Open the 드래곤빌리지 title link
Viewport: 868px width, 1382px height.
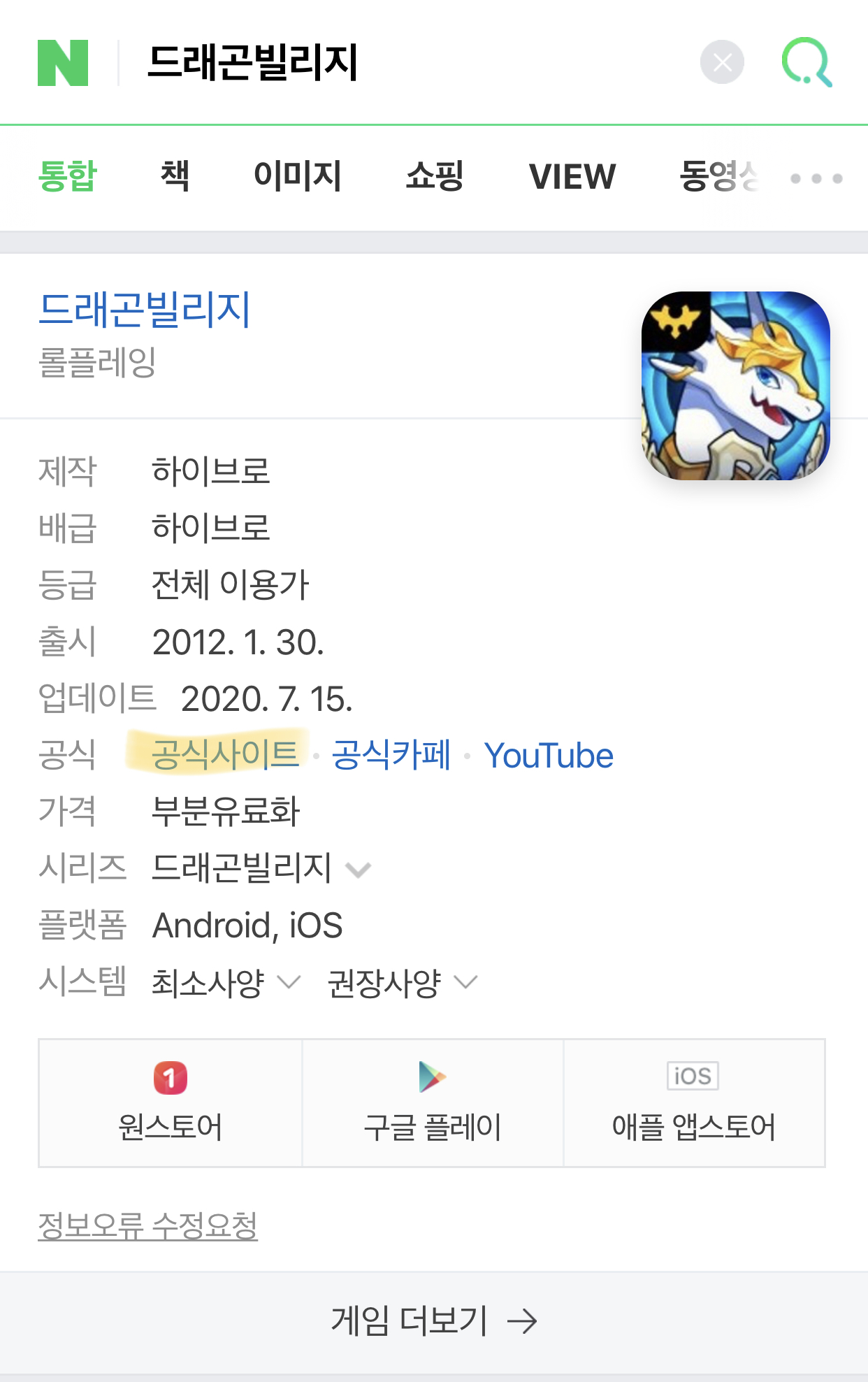[x=145, y=309]
